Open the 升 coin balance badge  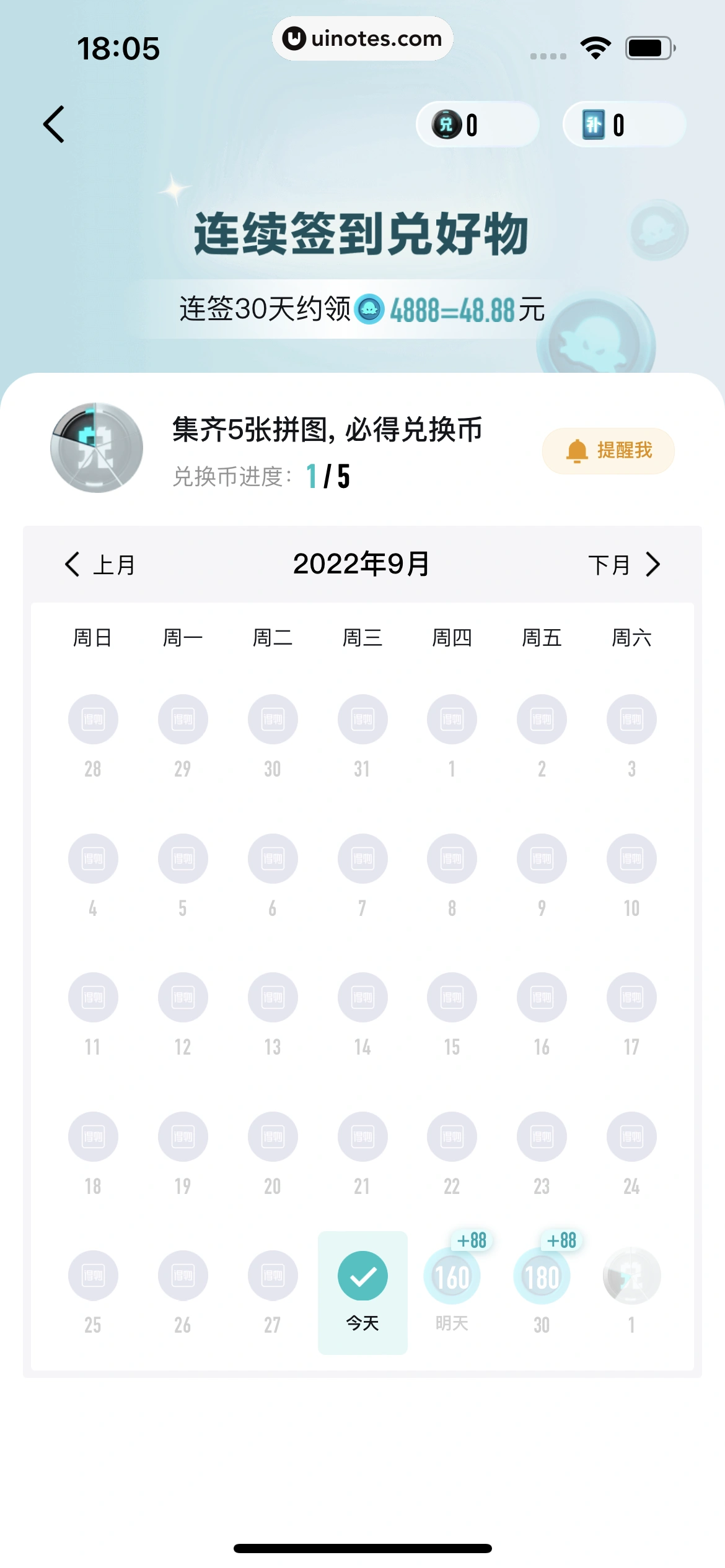[623, 124]
